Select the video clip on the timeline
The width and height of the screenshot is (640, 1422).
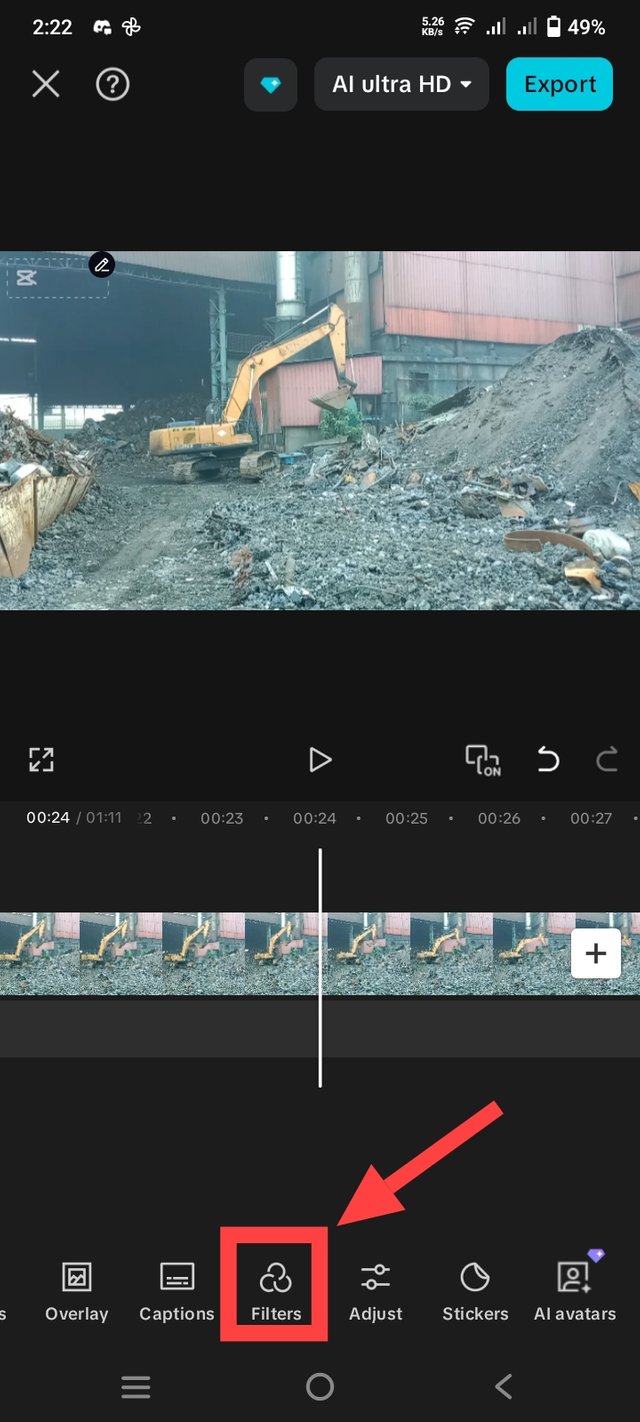200,953
